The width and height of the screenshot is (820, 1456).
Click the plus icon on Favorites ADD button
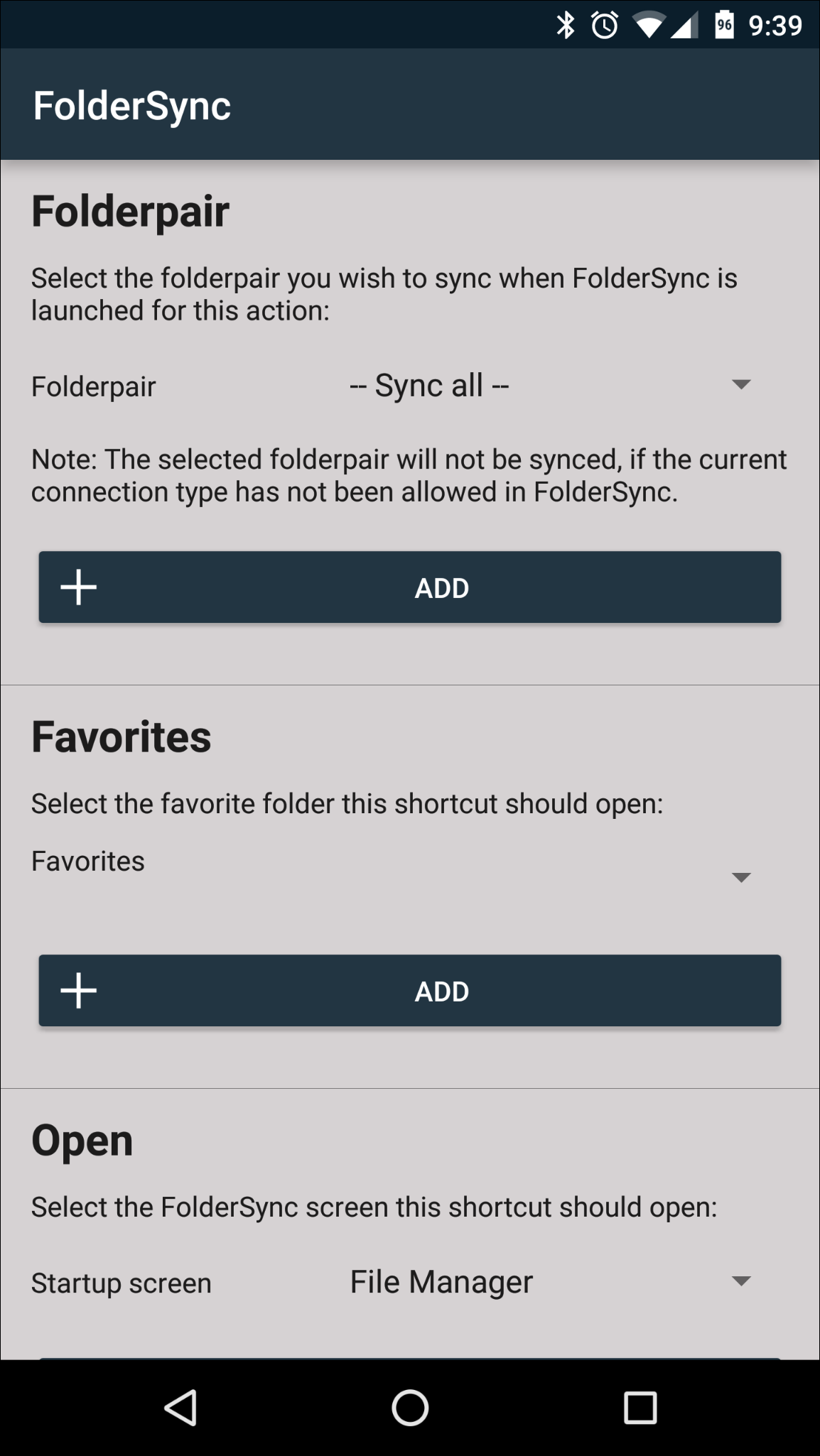coord(78,990)
